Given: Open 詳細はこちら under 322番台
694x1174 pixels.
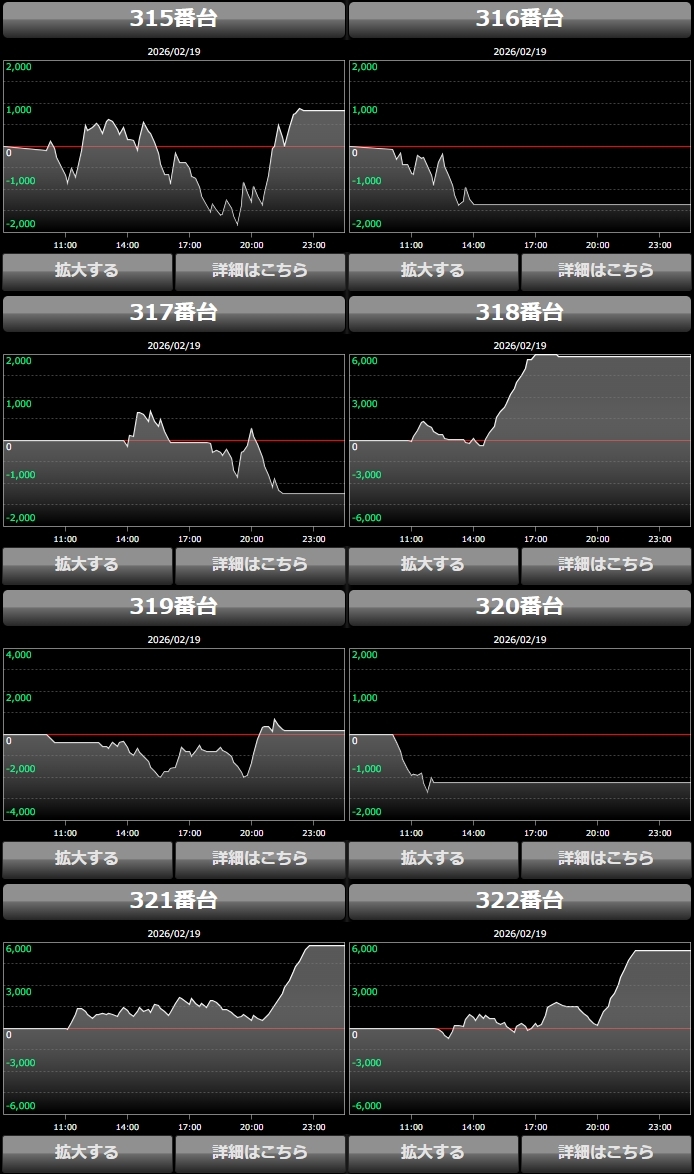Looking at the screenshot, I should coord(606,1152).
